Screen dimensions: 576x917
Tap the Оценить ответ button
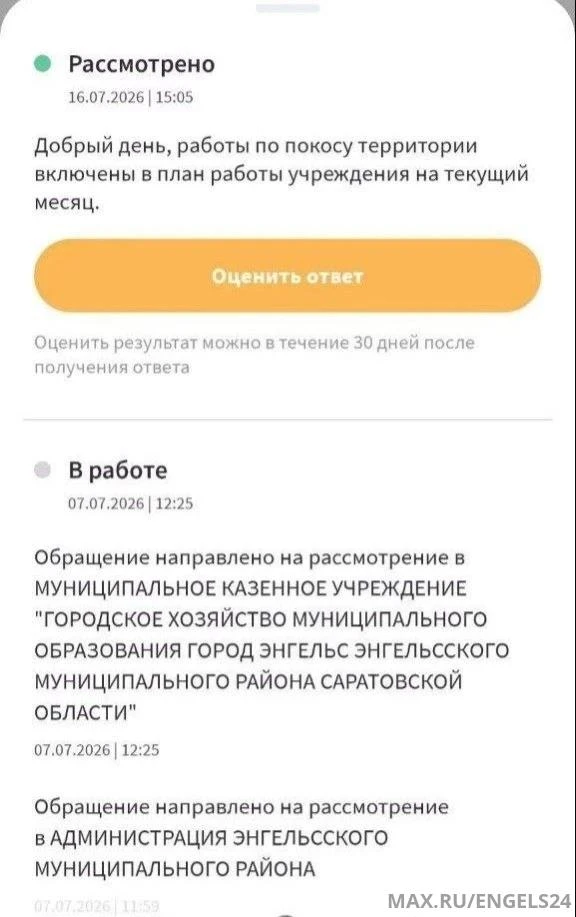pyautogui.click(x=287, y=275)
